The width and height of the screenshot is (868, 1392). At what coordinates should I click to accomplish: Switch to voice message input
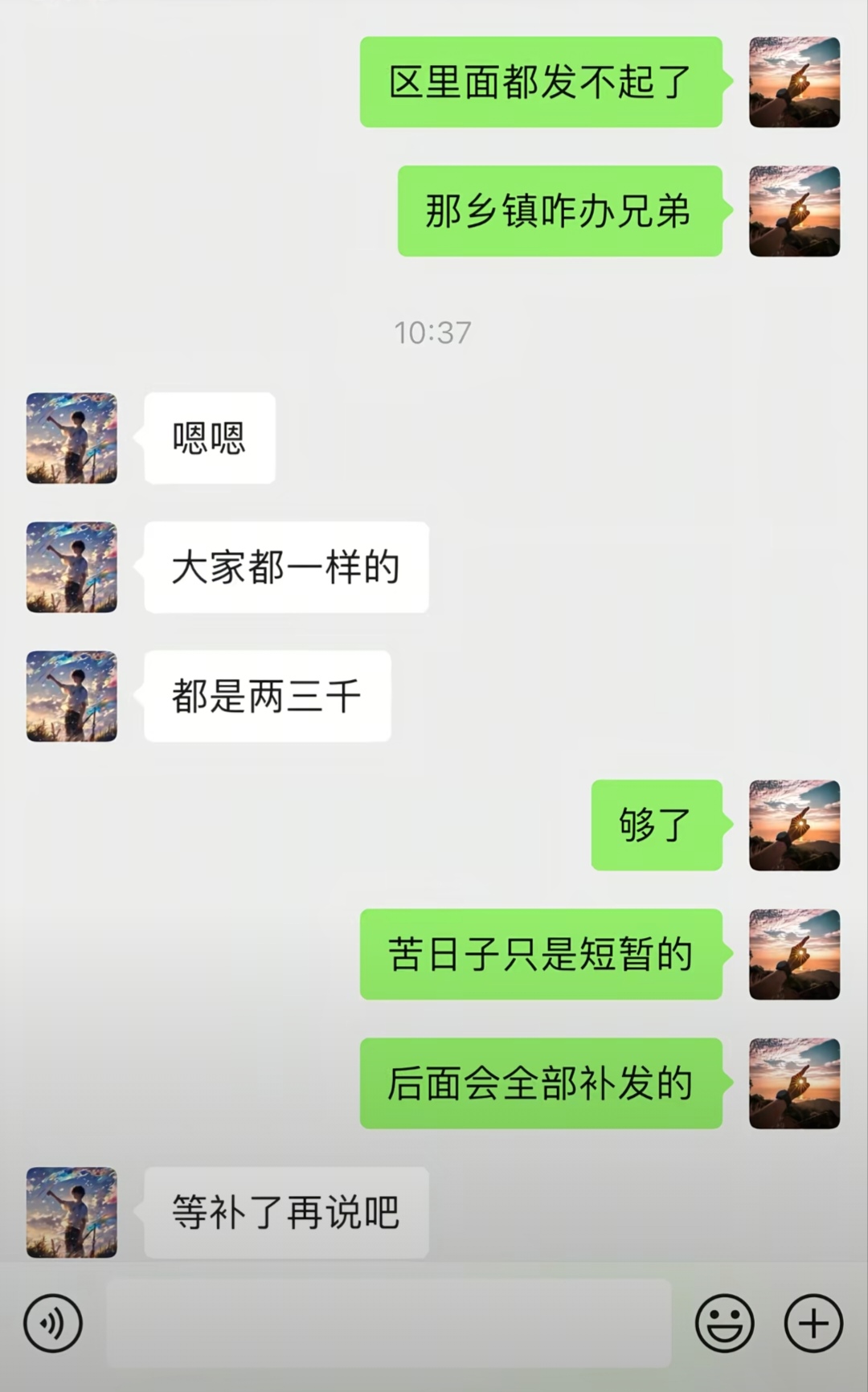[x=53, y=1323]
